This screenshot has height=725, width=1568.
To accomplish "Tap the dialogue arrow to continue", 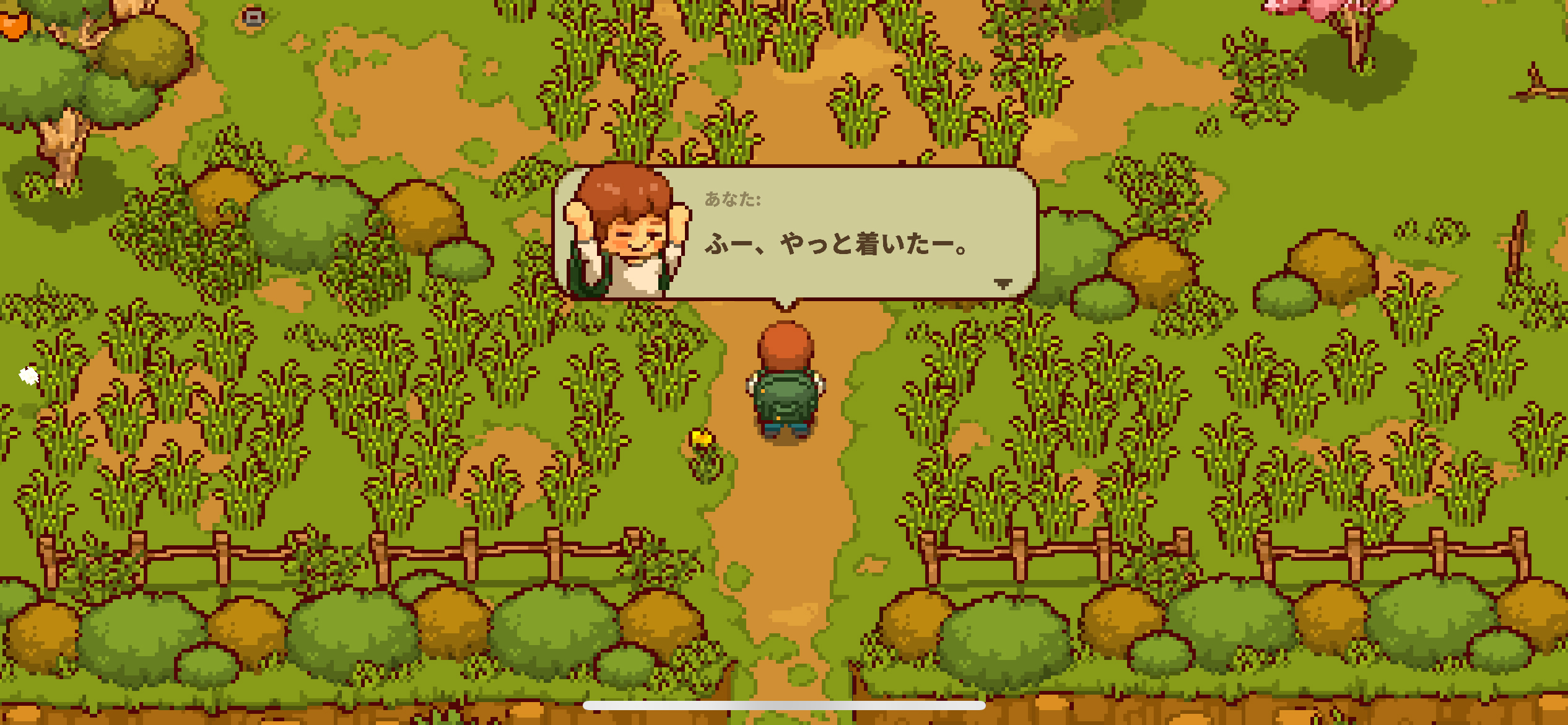I will [x=1003, y=284].
